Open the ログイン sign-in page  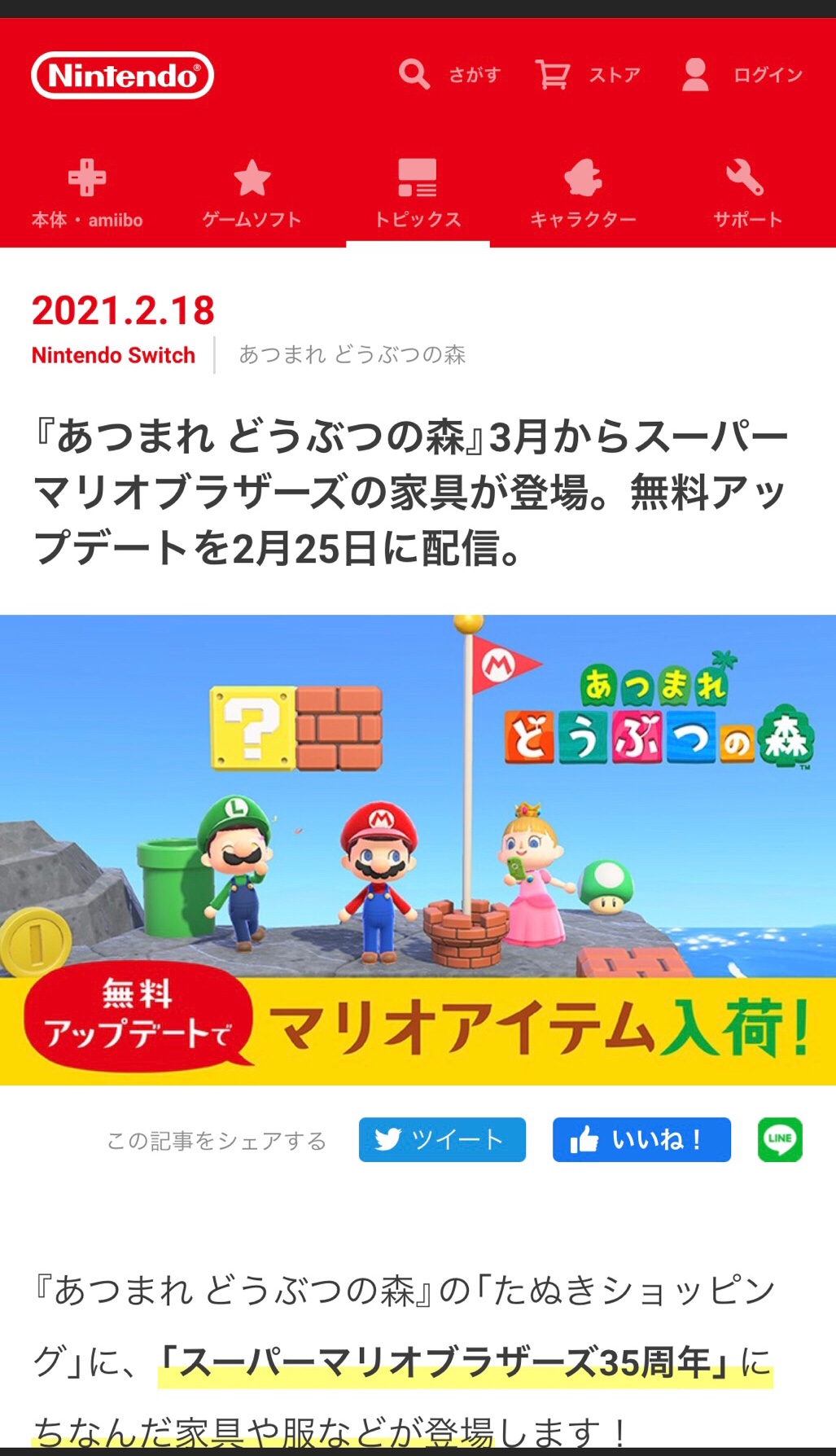(x=742, y=75)
